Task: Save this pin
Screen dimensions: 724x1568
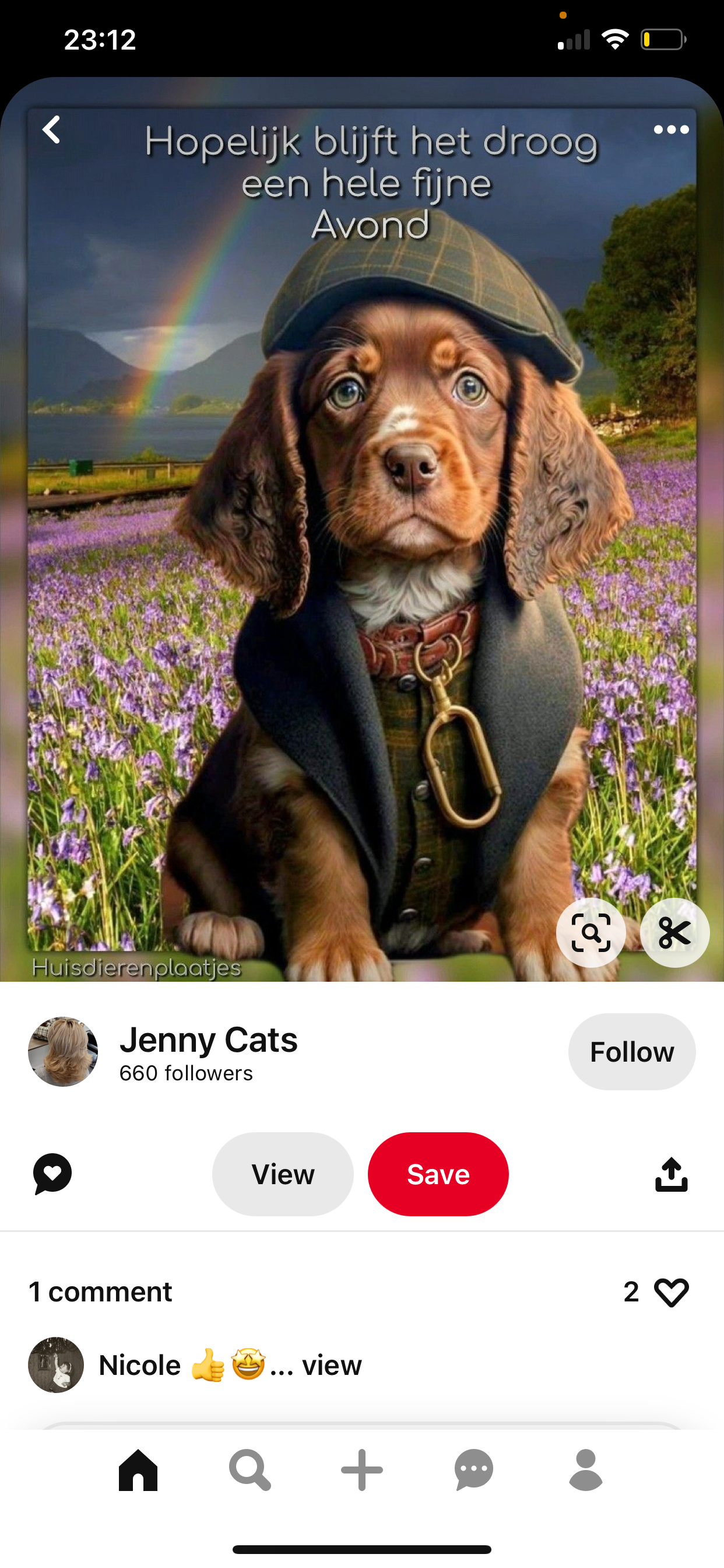Action: pyautogui.click(x=438, y=1174)
